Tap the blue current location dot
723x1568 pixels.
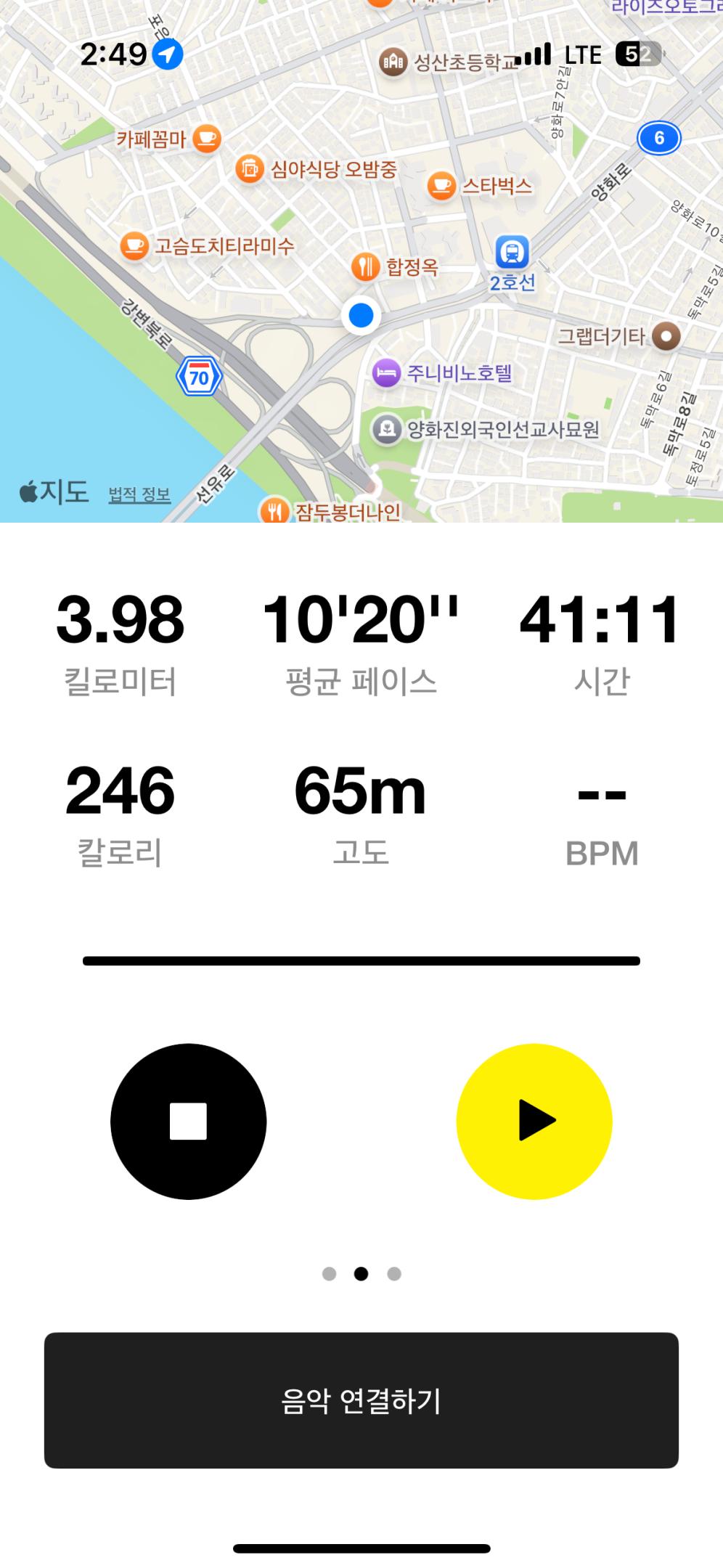[361, 315]
